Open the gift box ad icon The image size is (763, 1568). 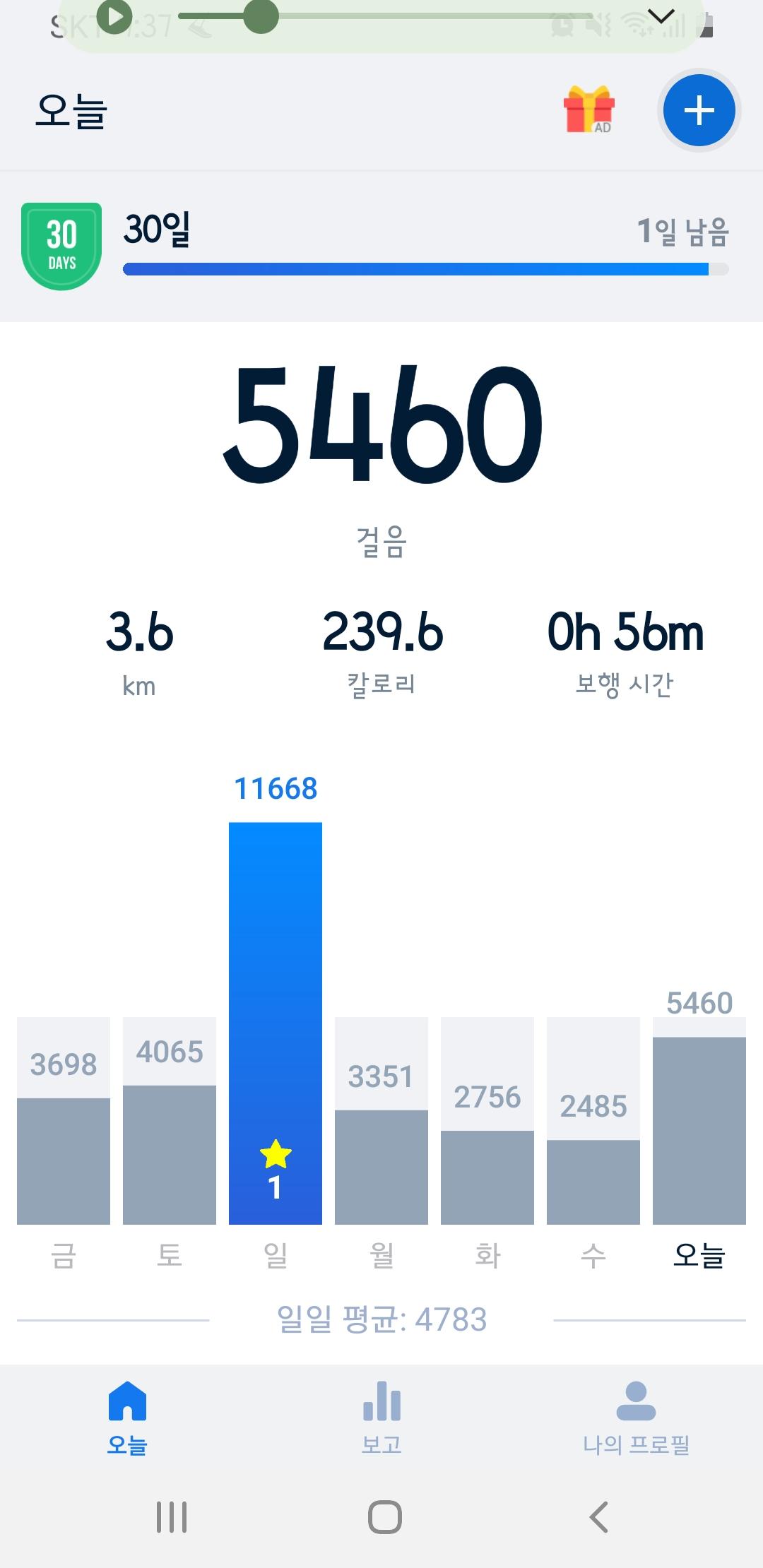(x=588, y=109)
